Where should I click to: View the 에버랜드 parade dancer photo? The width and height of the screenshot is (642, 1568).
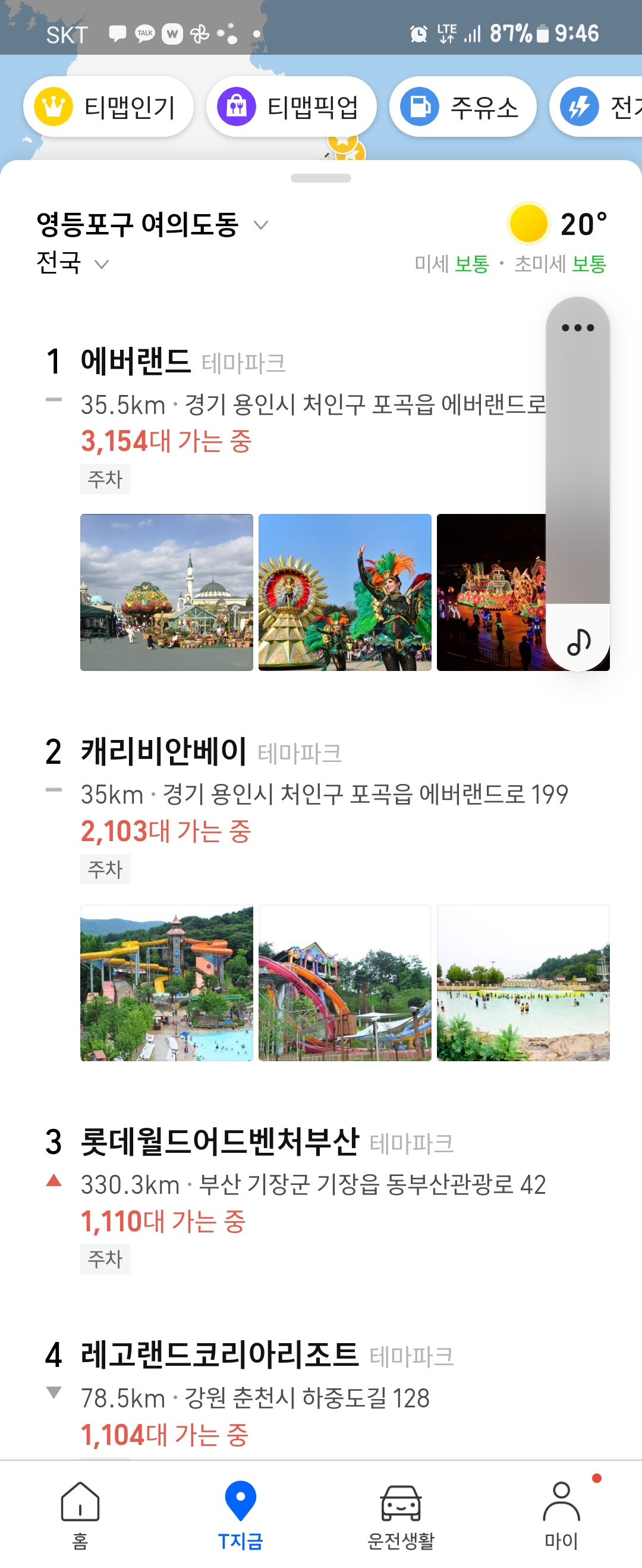(344, 592)
